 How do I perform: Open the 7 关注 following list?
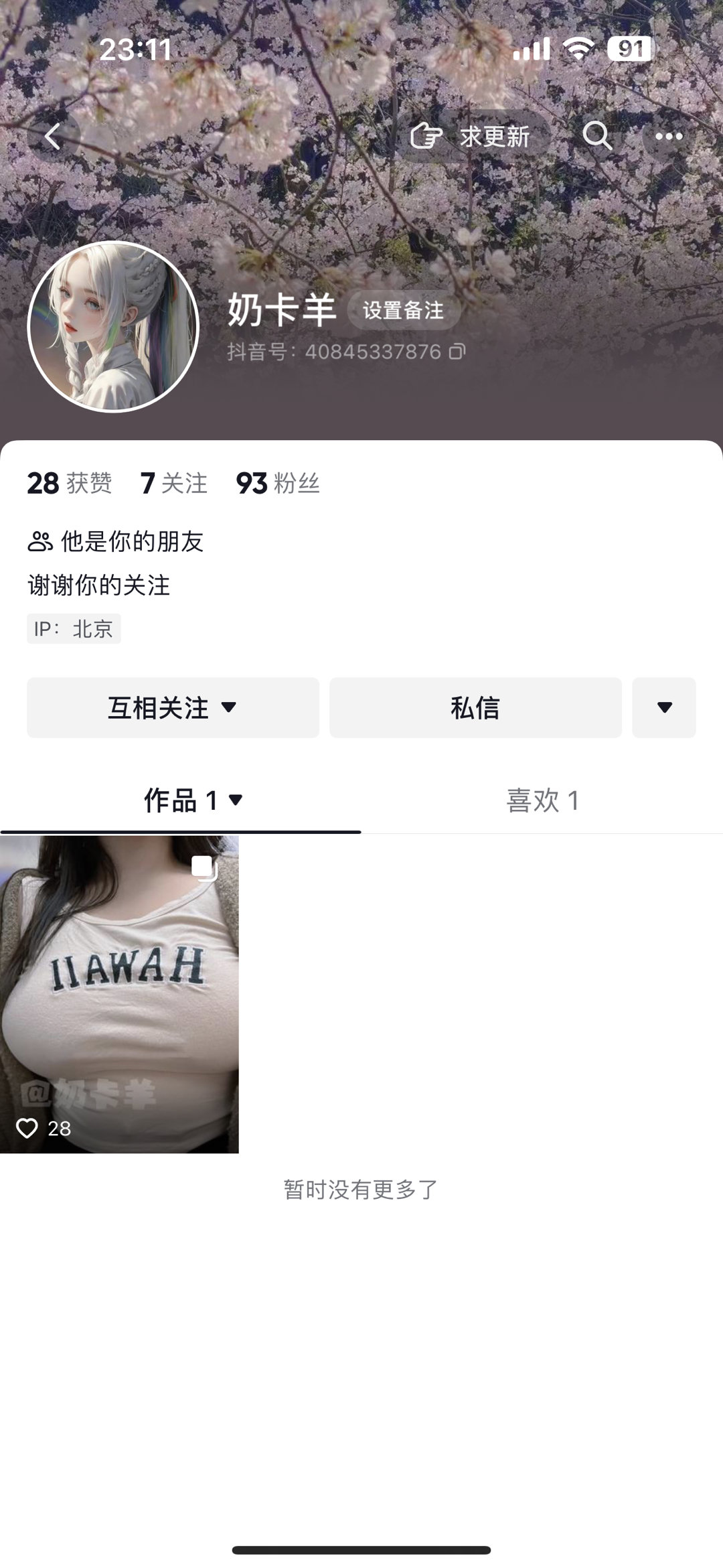point(173,483)
